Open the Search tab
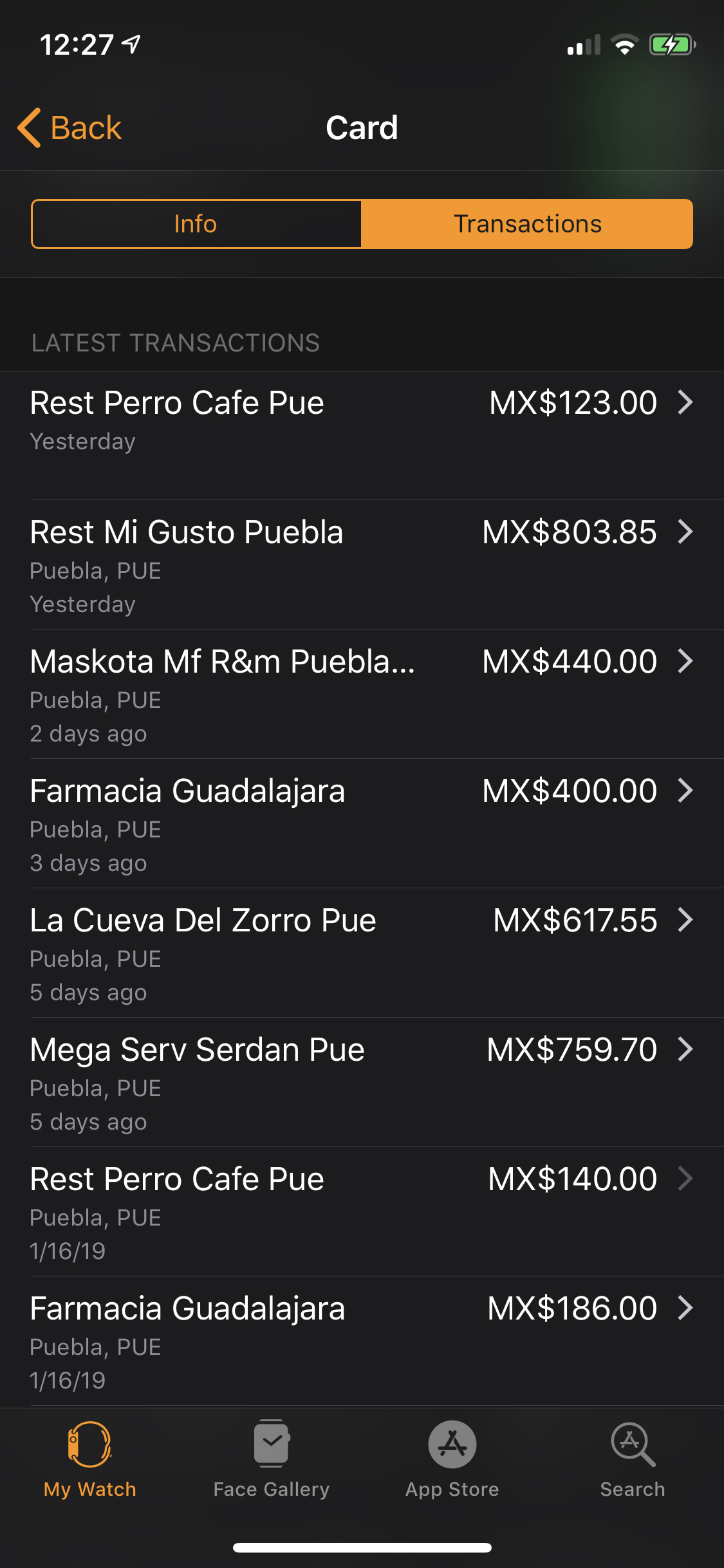 [633, 1460]
